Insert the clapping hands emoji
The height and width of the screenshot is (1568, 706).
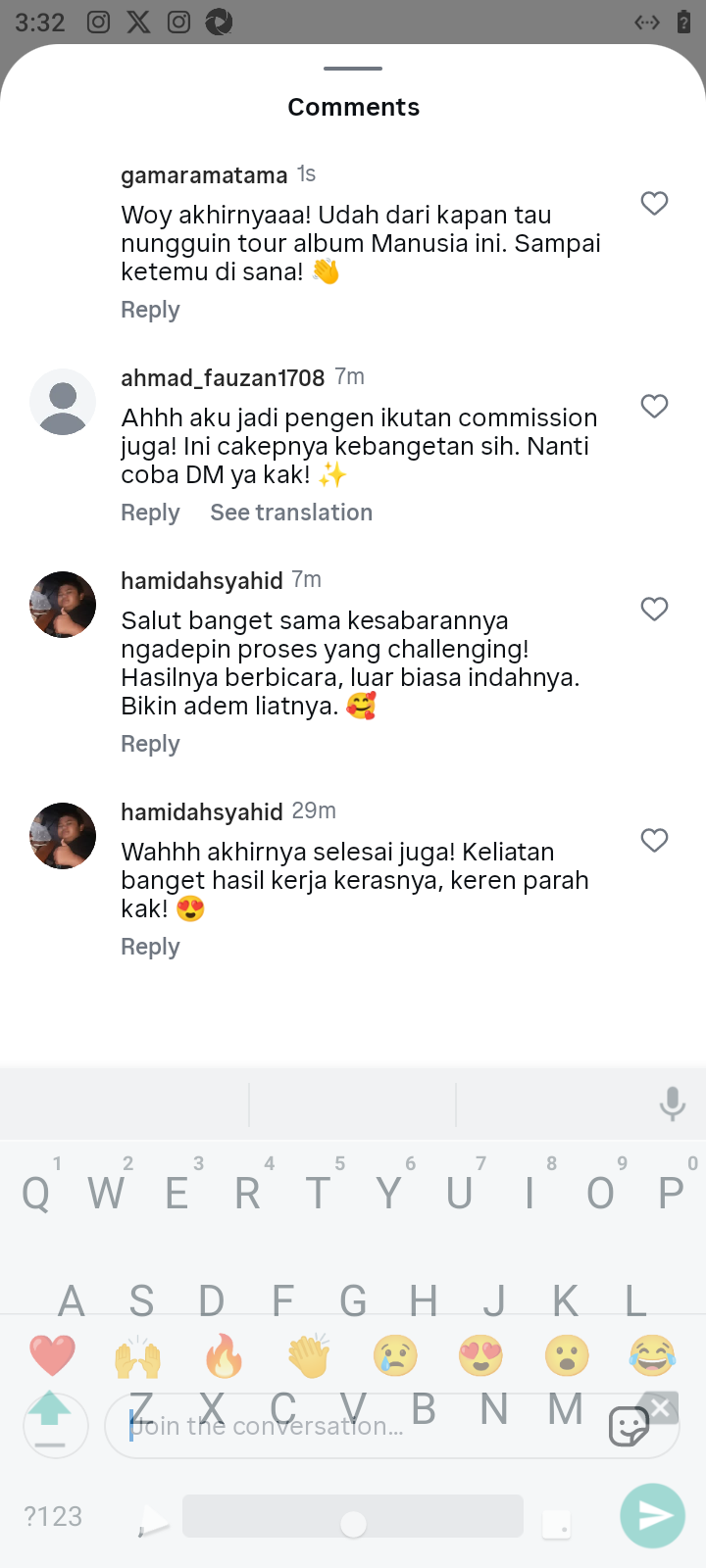309,1356
